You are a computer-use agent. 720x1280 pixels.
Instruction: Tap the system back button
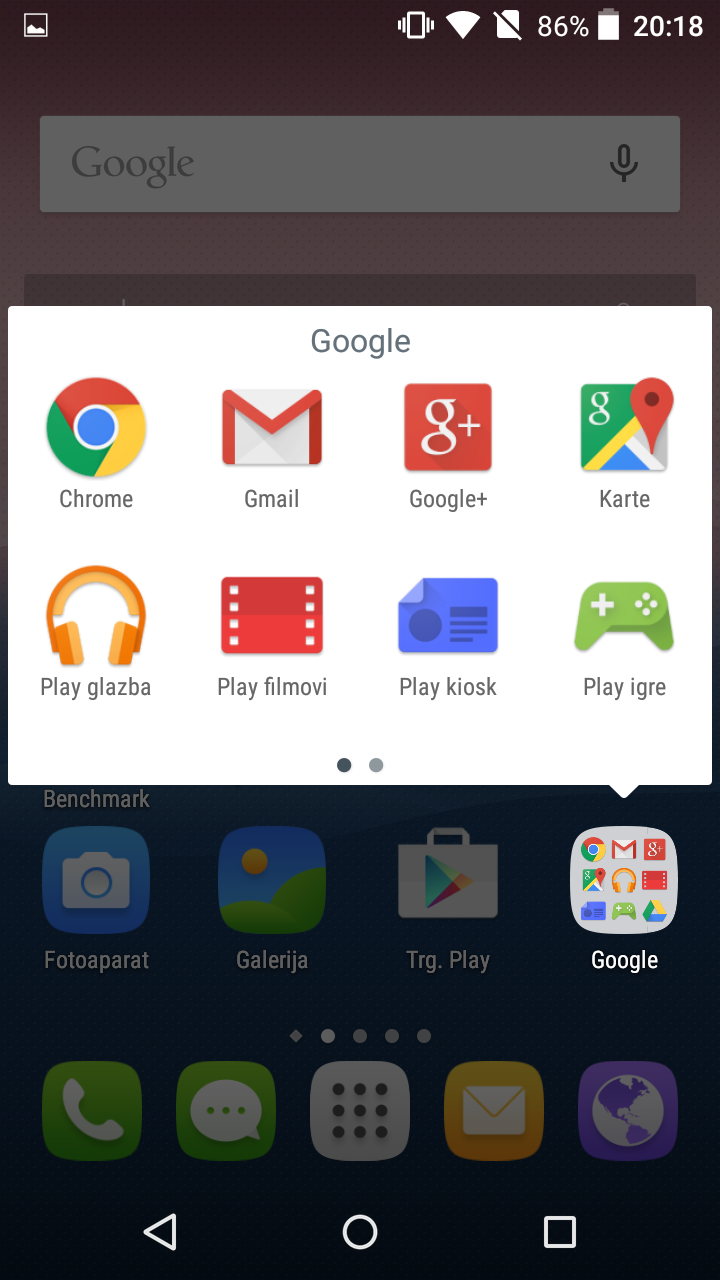(160, 1232)
